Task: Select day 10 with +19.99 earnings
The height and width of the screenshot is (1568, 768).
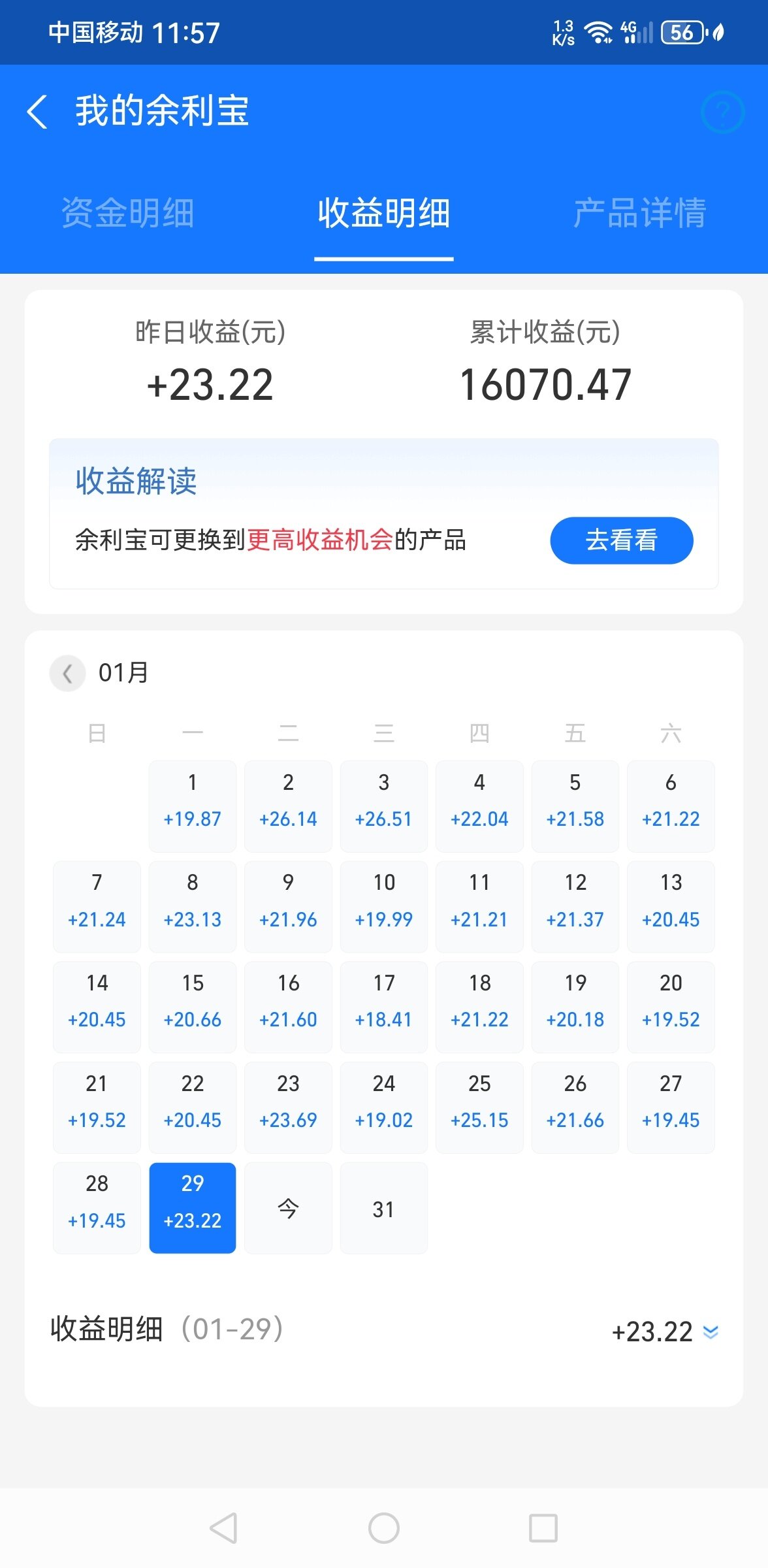Action: (x=384, y=907)
